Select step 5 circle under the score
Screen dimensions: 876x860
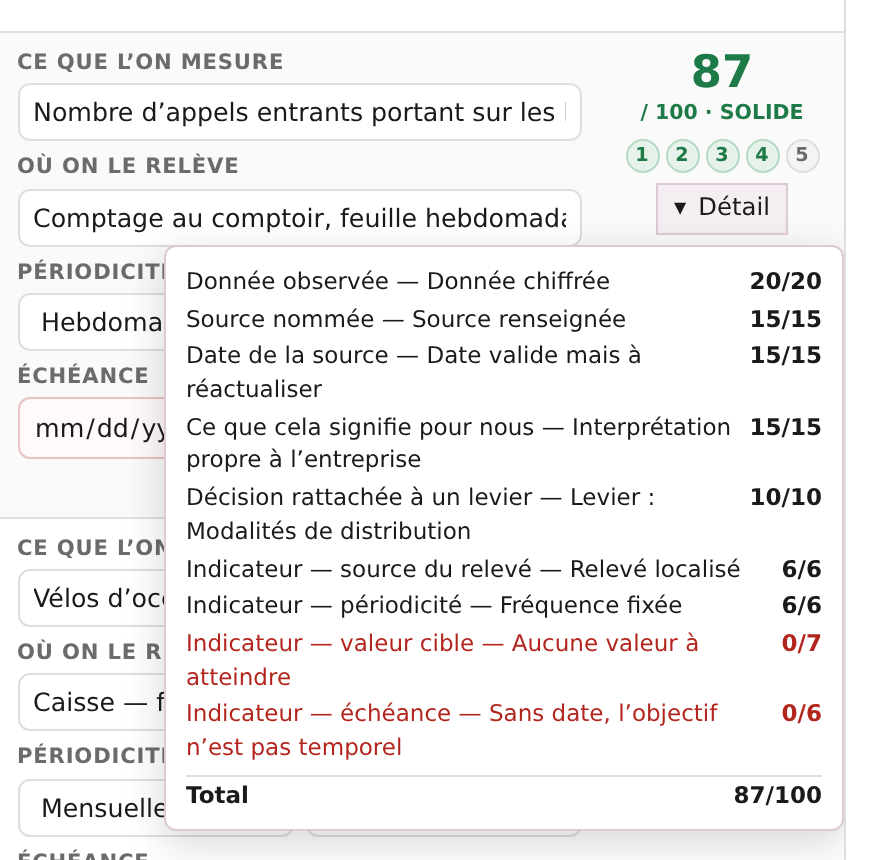[802, 155]
